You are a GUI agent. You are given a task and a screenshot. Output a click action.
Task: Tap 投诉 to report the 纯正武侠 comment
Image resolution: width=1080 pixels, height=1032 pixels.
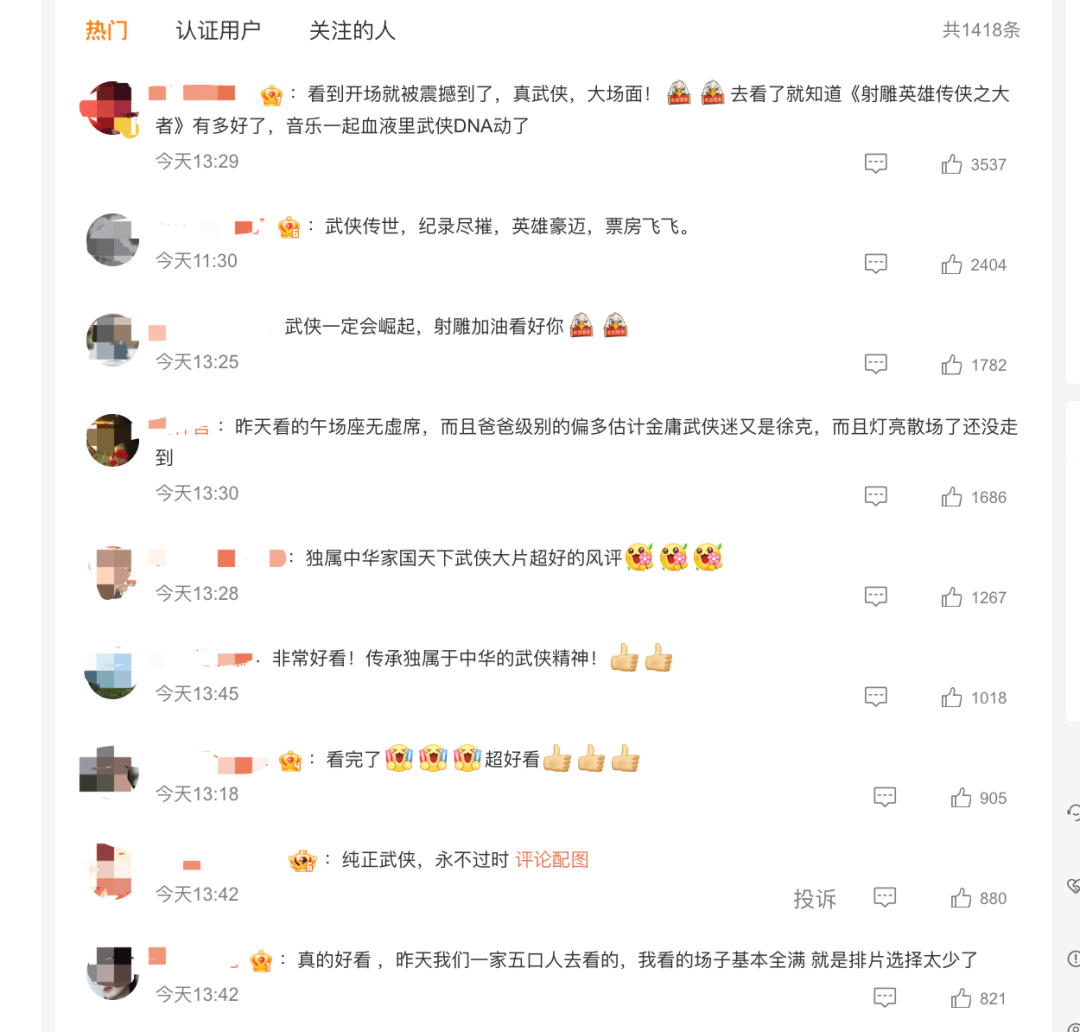814,899
